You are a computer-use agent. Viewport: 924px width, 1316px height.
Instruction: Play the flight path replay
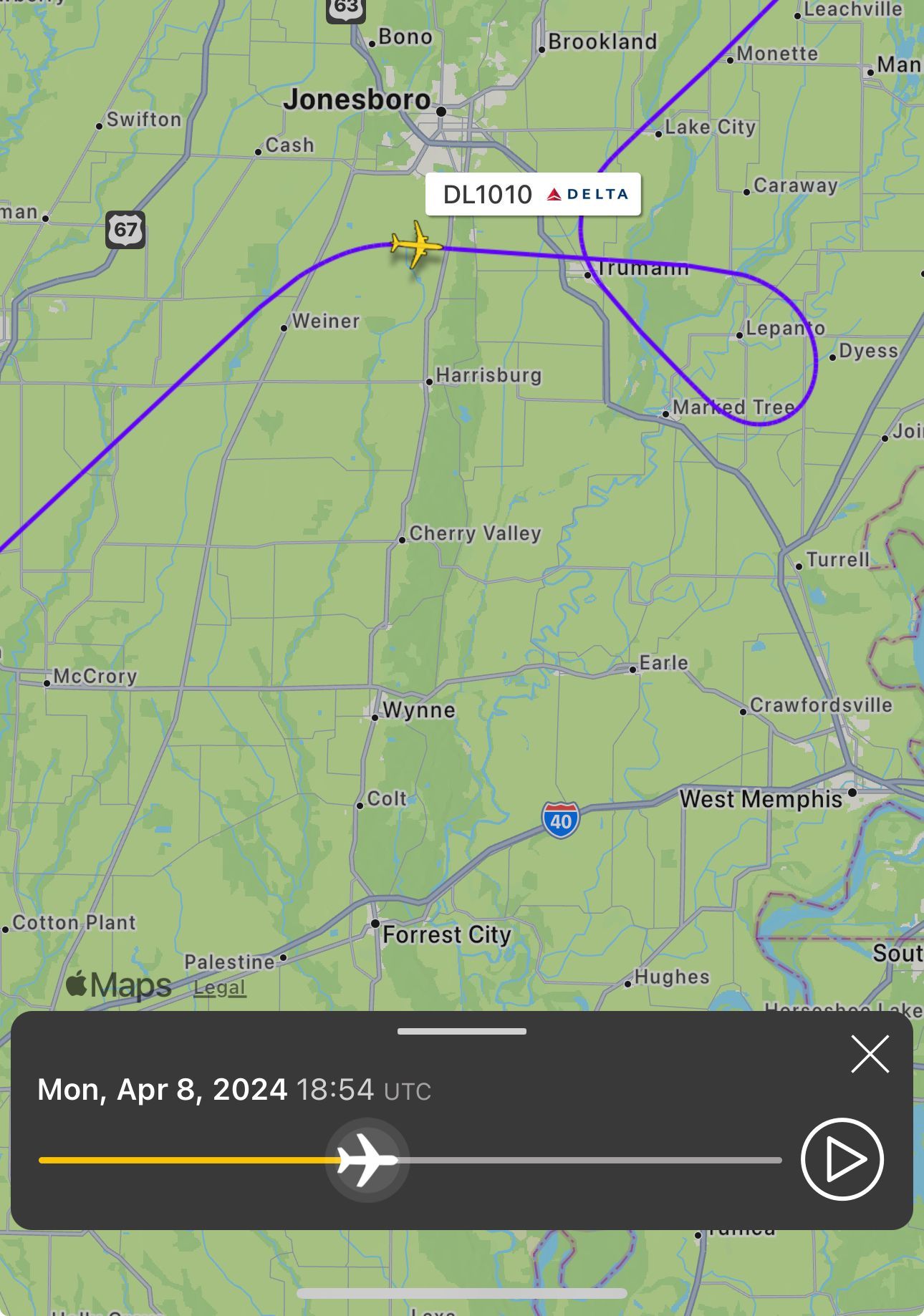842,1159
